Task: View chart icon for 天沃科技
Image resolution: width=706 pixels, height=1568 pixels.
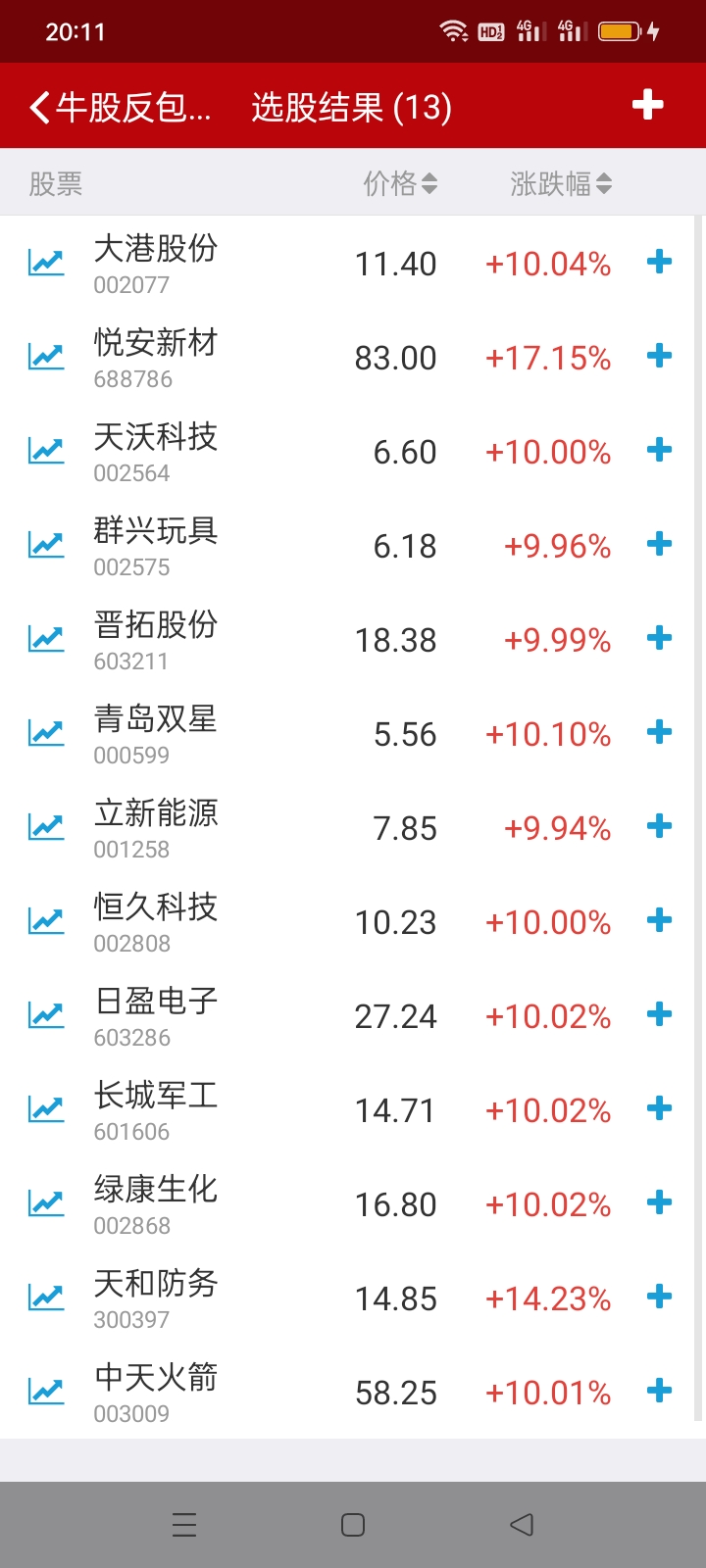Action: 46,451
